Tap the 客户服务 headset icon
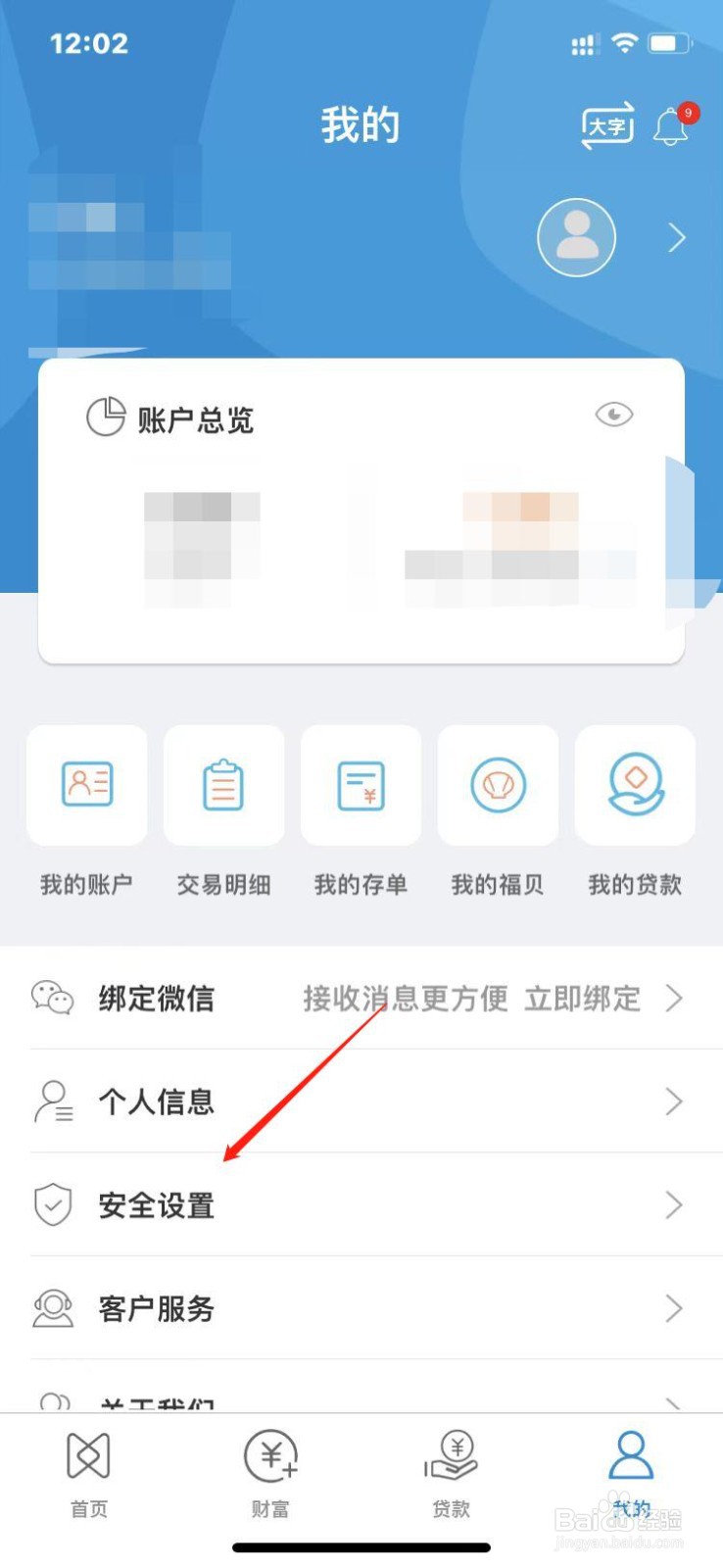Screen dimensions: 723x1568 [54, 1308]
